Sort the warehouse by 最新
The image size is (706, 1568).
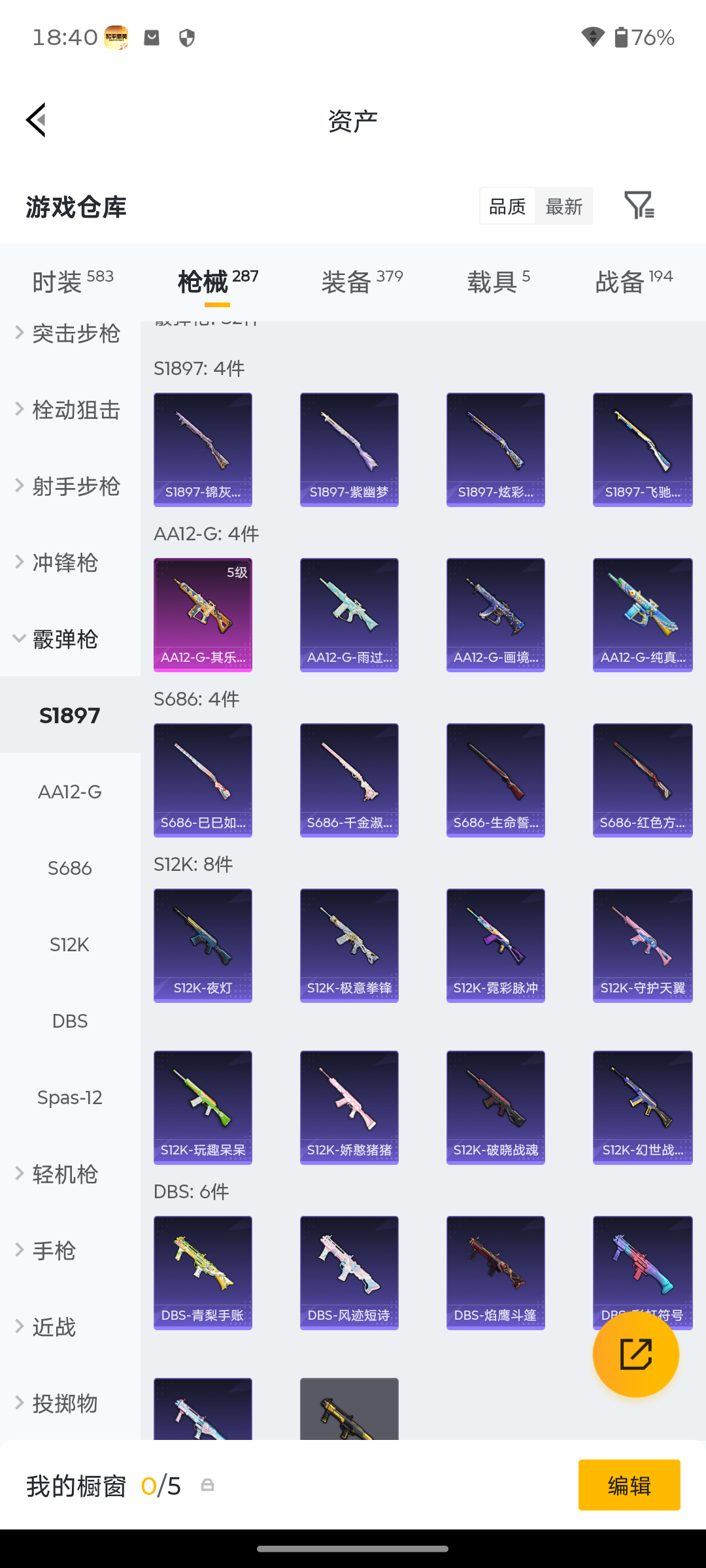coord(563,206)
